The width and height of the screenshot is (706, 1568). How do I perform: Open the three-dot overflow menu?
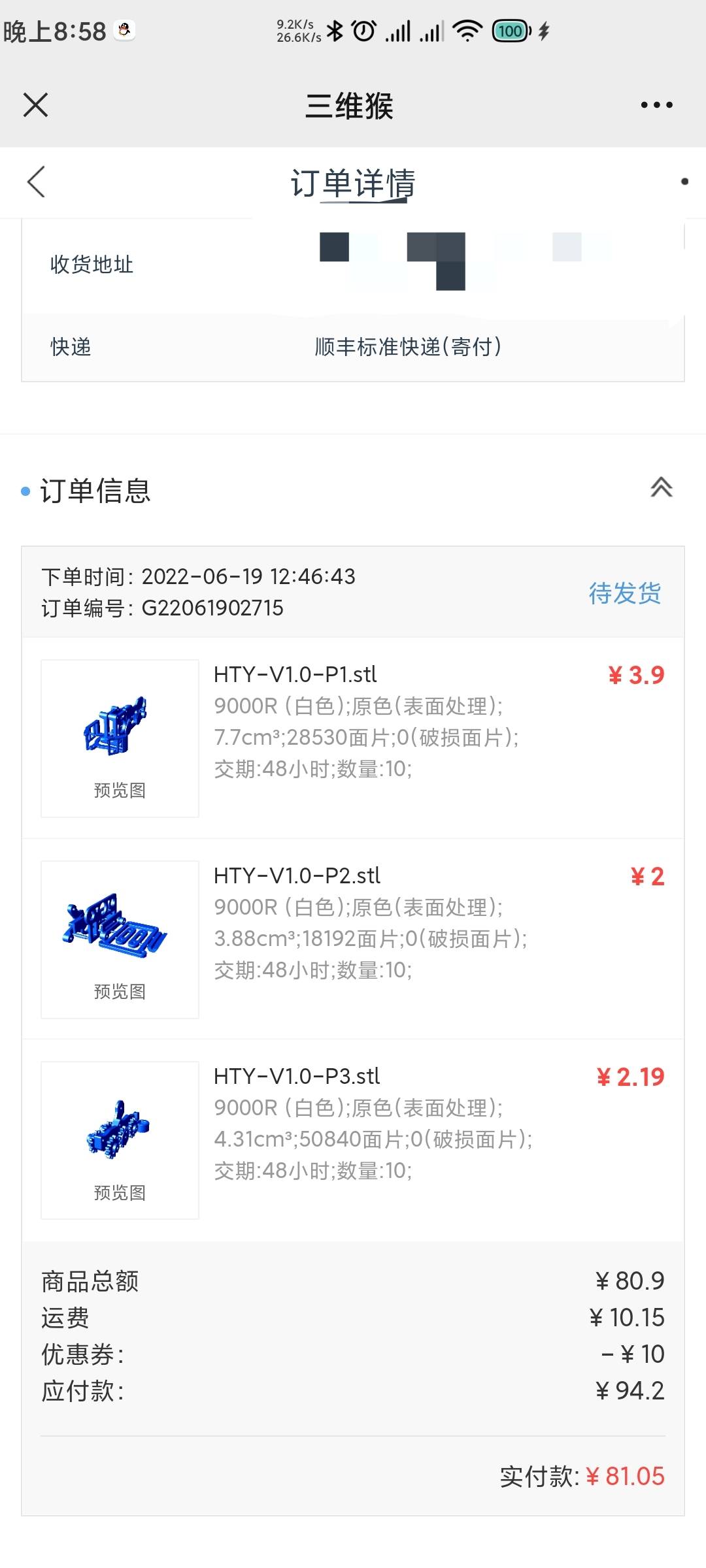pyautogui.click(x=656, y=105)
